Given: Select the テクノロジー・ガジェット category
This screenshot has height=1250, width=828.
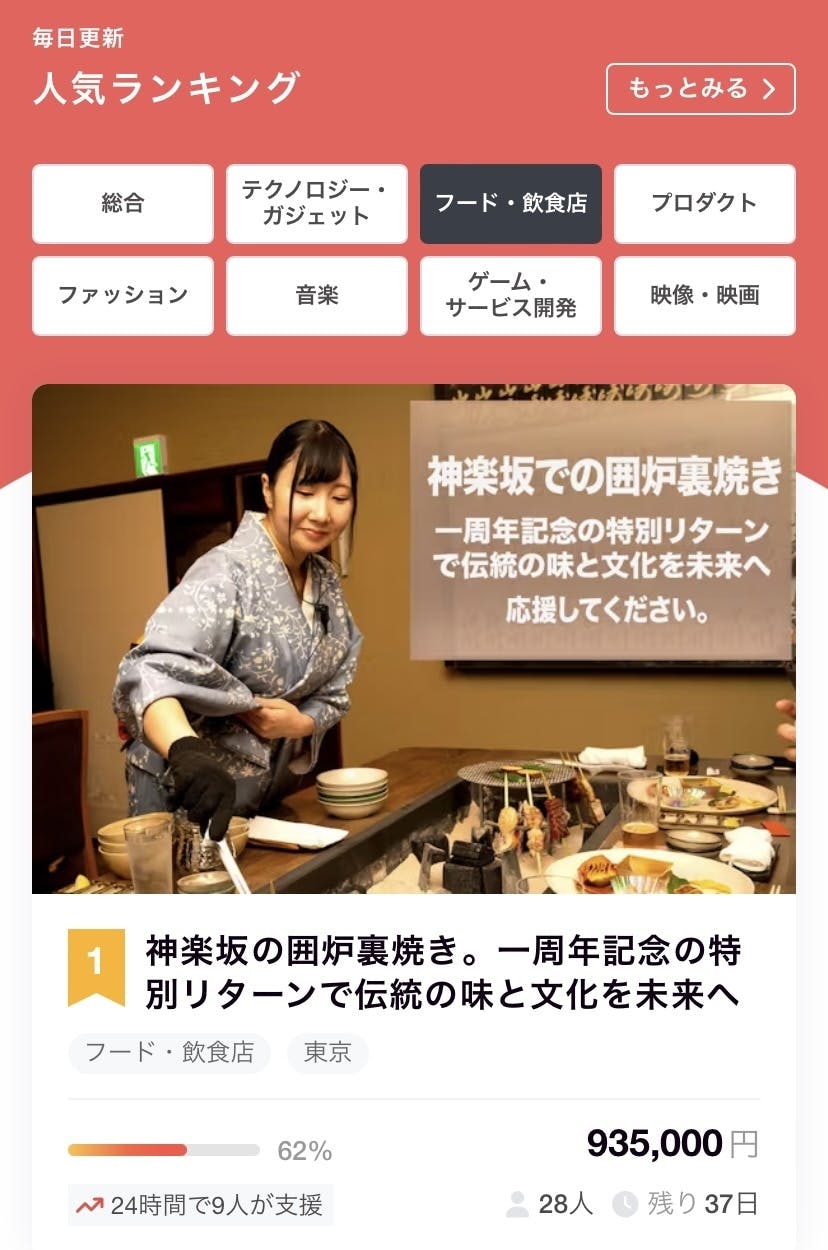Looking at the screenshot, I should [317, 204].
